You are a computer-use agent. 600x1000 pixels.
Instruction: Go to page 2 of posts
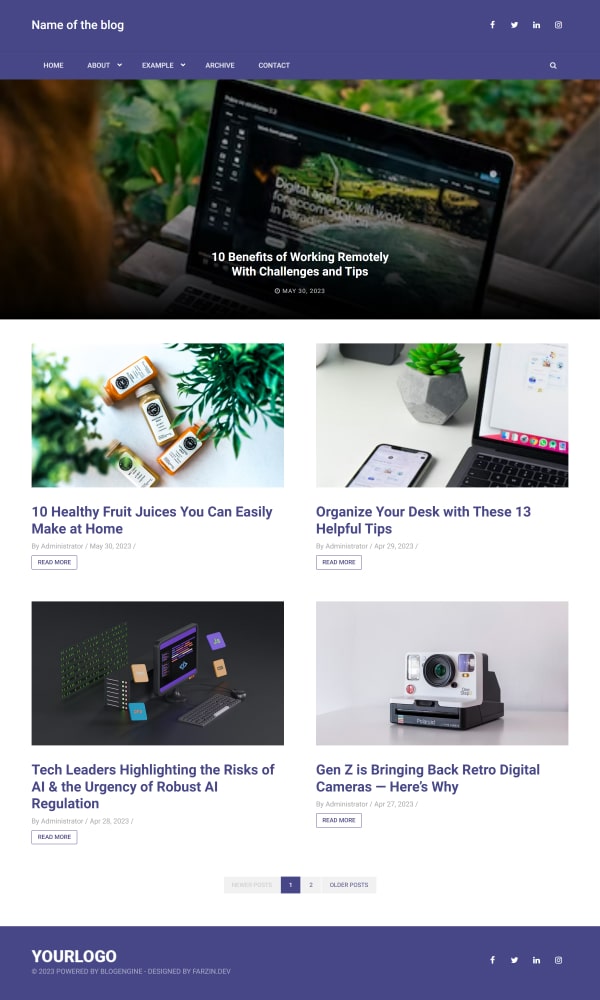tap(311, 885)
